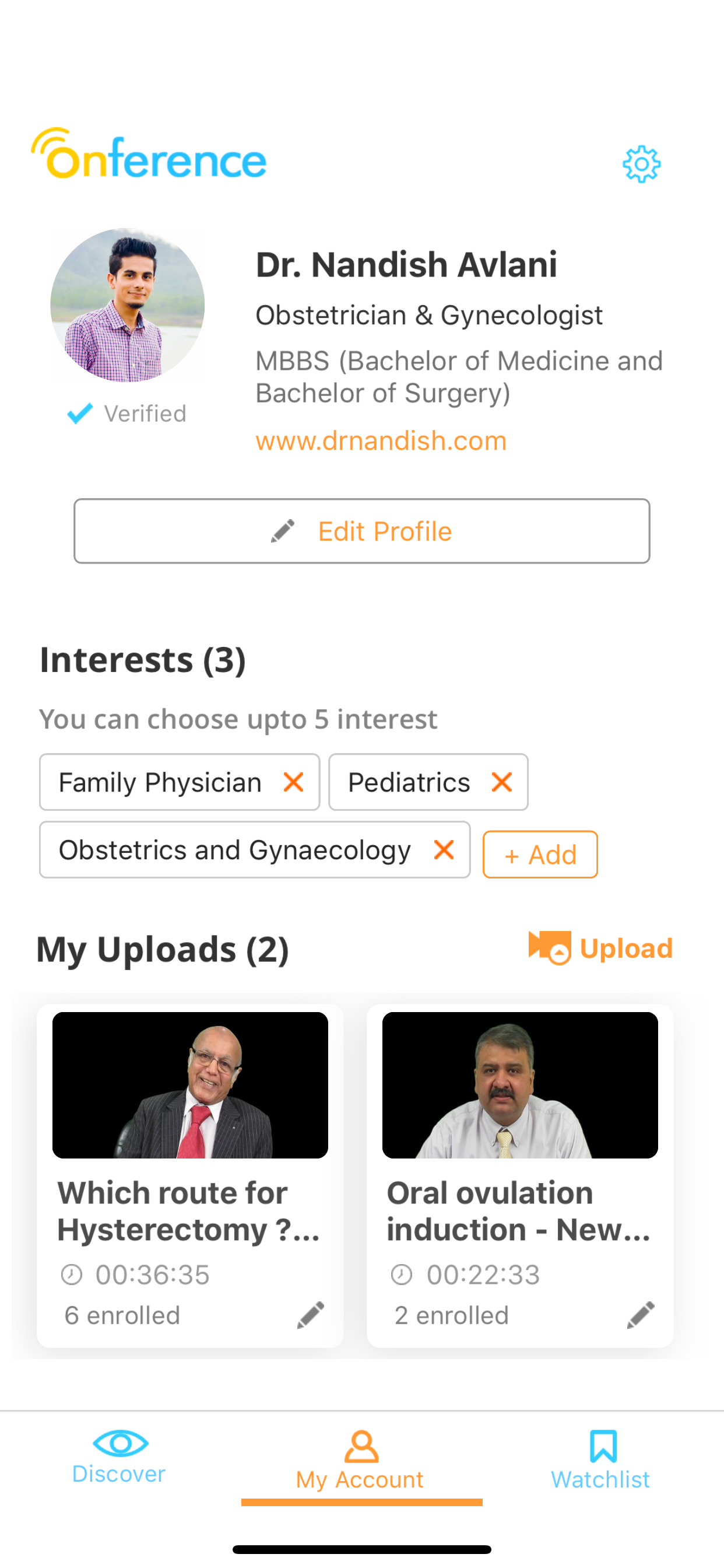Image resolution: width=724 pixels, height=1568 pixels.
Task: Switch to the Discover tab
Action: pos(120,1457)
